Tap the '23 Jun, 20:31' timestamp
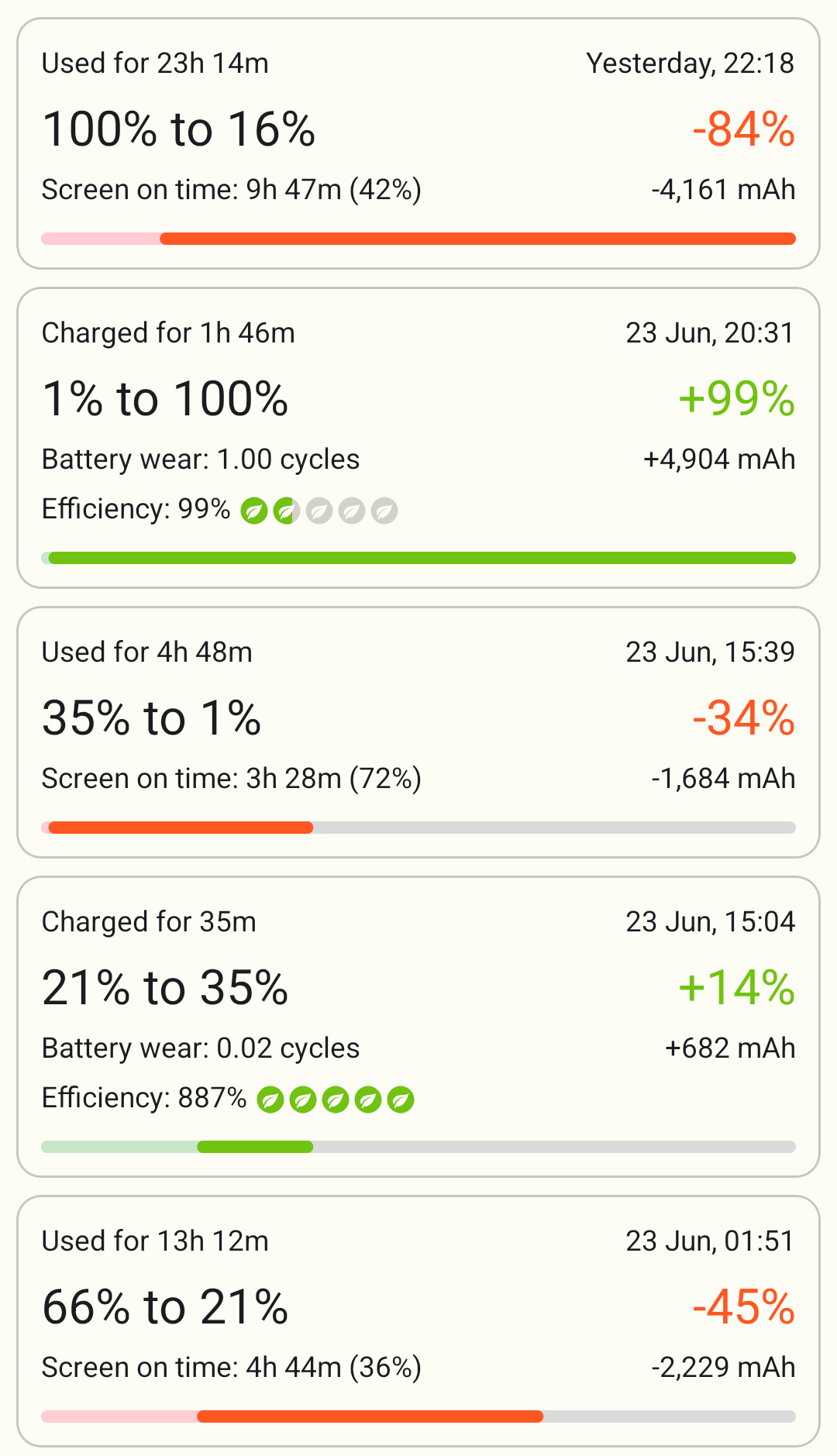The height and width of the screenshot is (1456, 837). (711, 333)
